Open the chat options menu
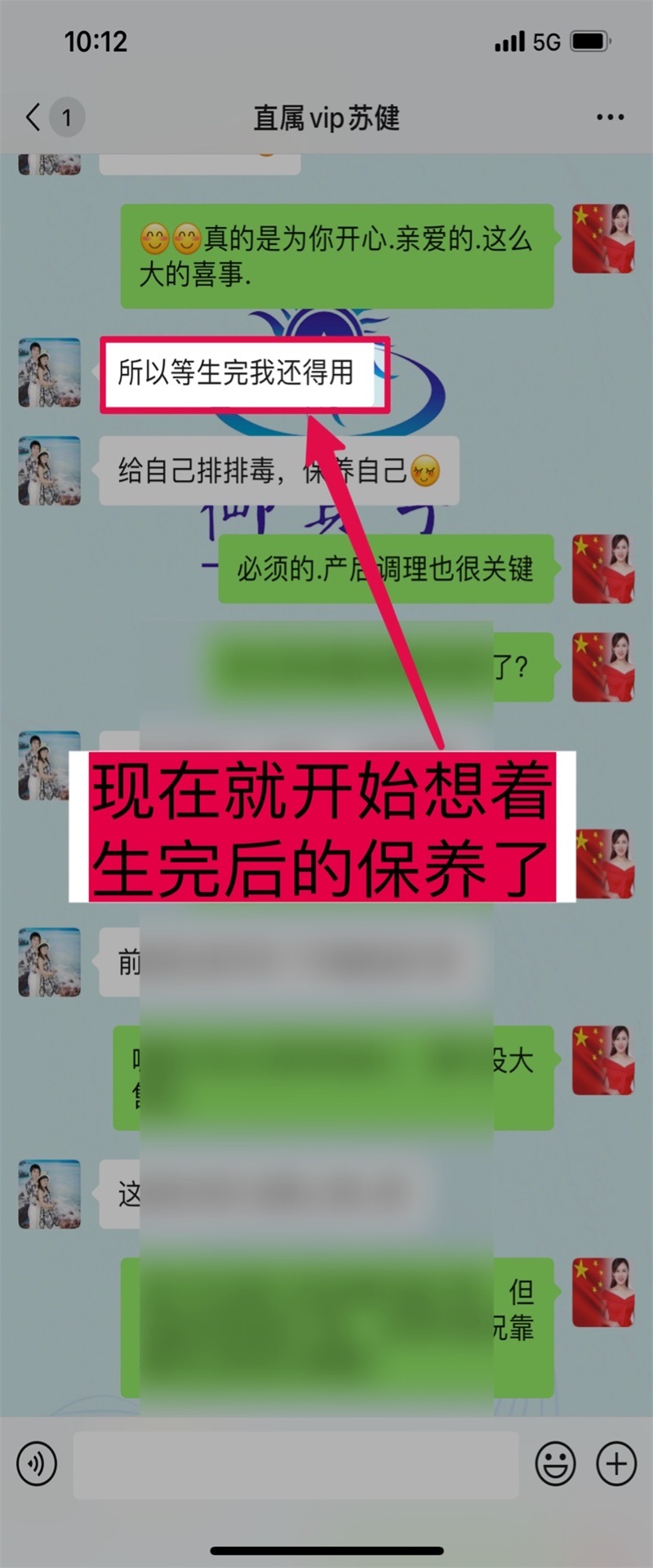The height and width of the screenshot is (1568, 653). pyautogui.click(x=610, y=118)
